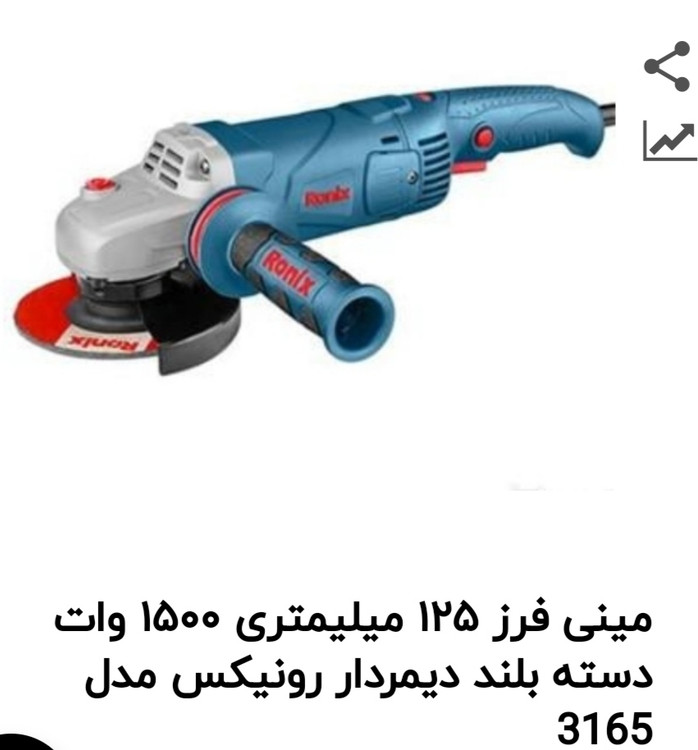Open the price history chart
This screenshot has width=698, height=750.
click(668, 140)
